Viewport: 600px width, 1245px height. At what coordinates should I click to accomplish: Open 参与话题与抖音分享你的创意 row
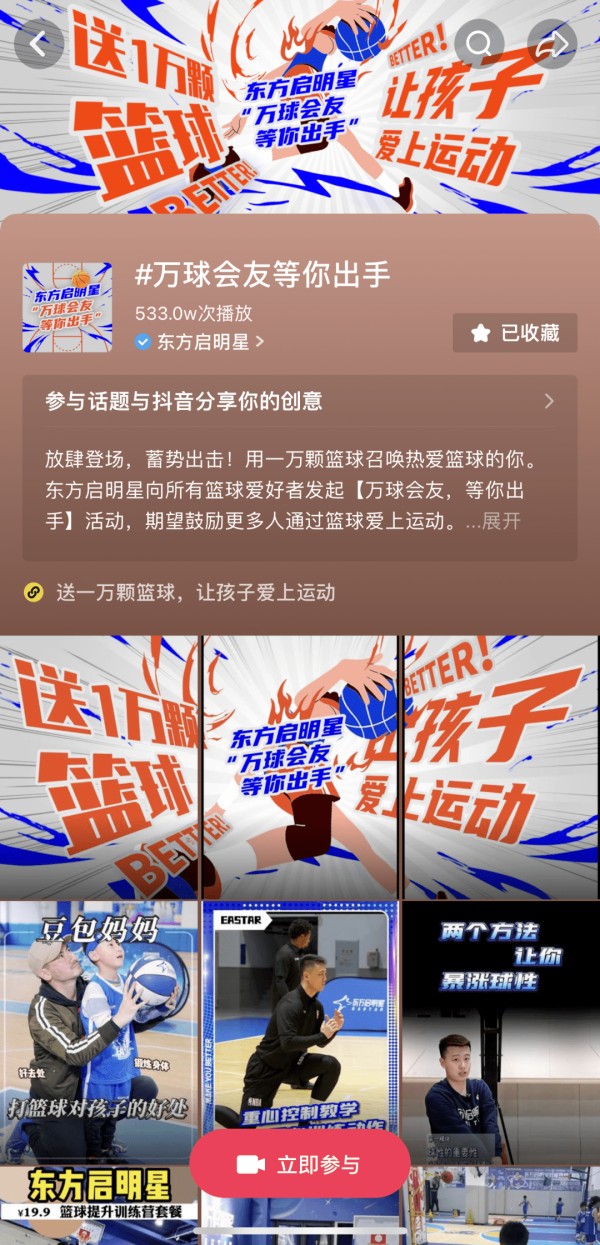(300, 401)
